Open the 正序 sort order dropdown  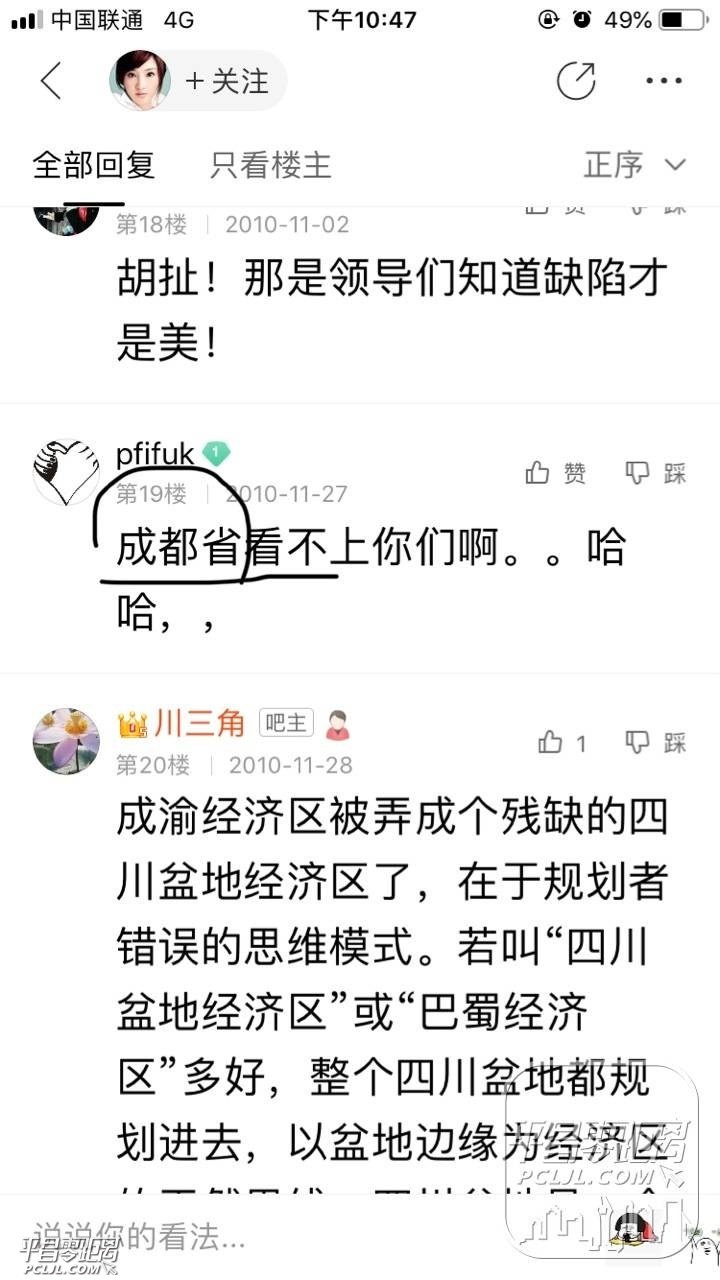(634, 165)
